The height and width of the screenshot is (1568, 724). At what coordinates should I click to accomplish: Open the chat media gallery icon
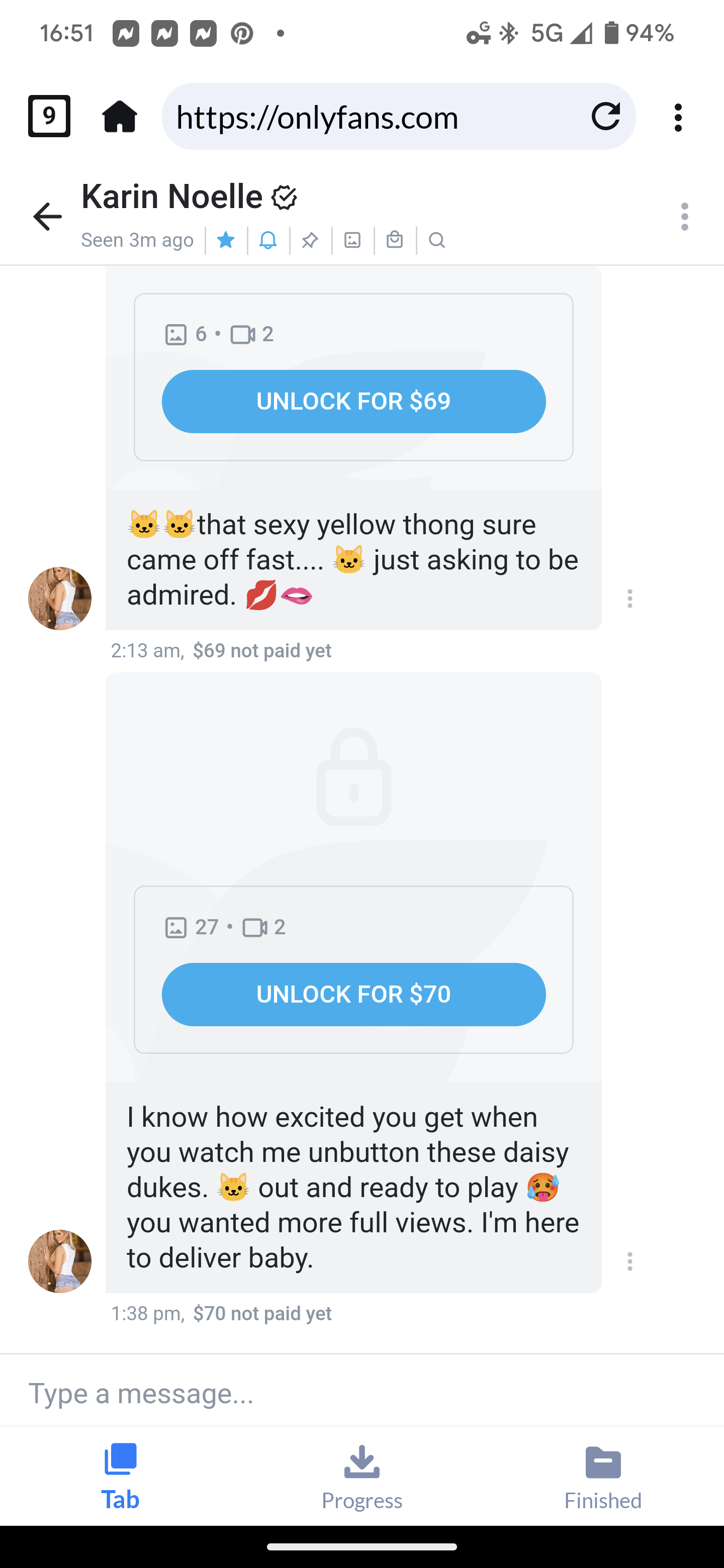point(352,240)
